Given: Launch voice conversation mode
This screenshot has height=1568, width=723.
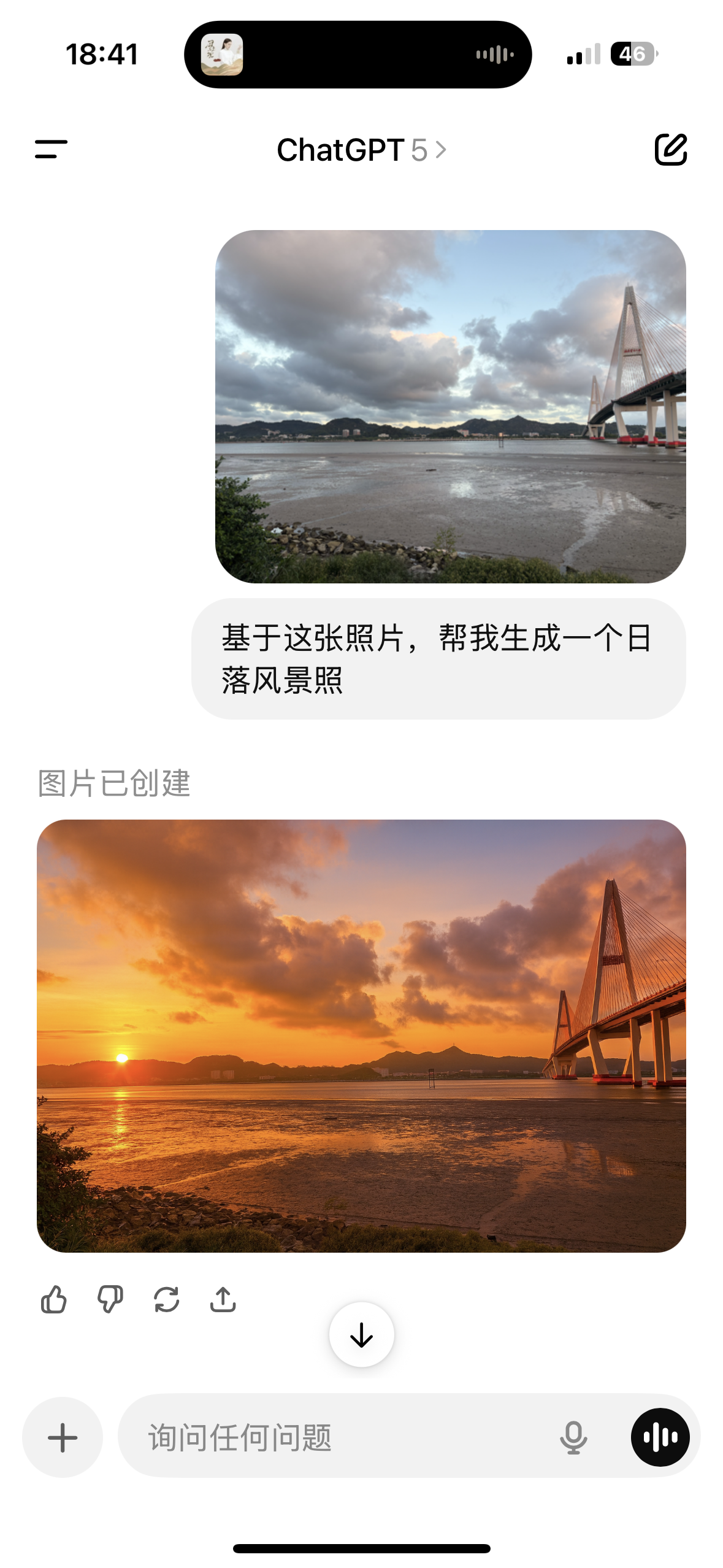Looking at the screenshot, I should [x=660, y=1437].
